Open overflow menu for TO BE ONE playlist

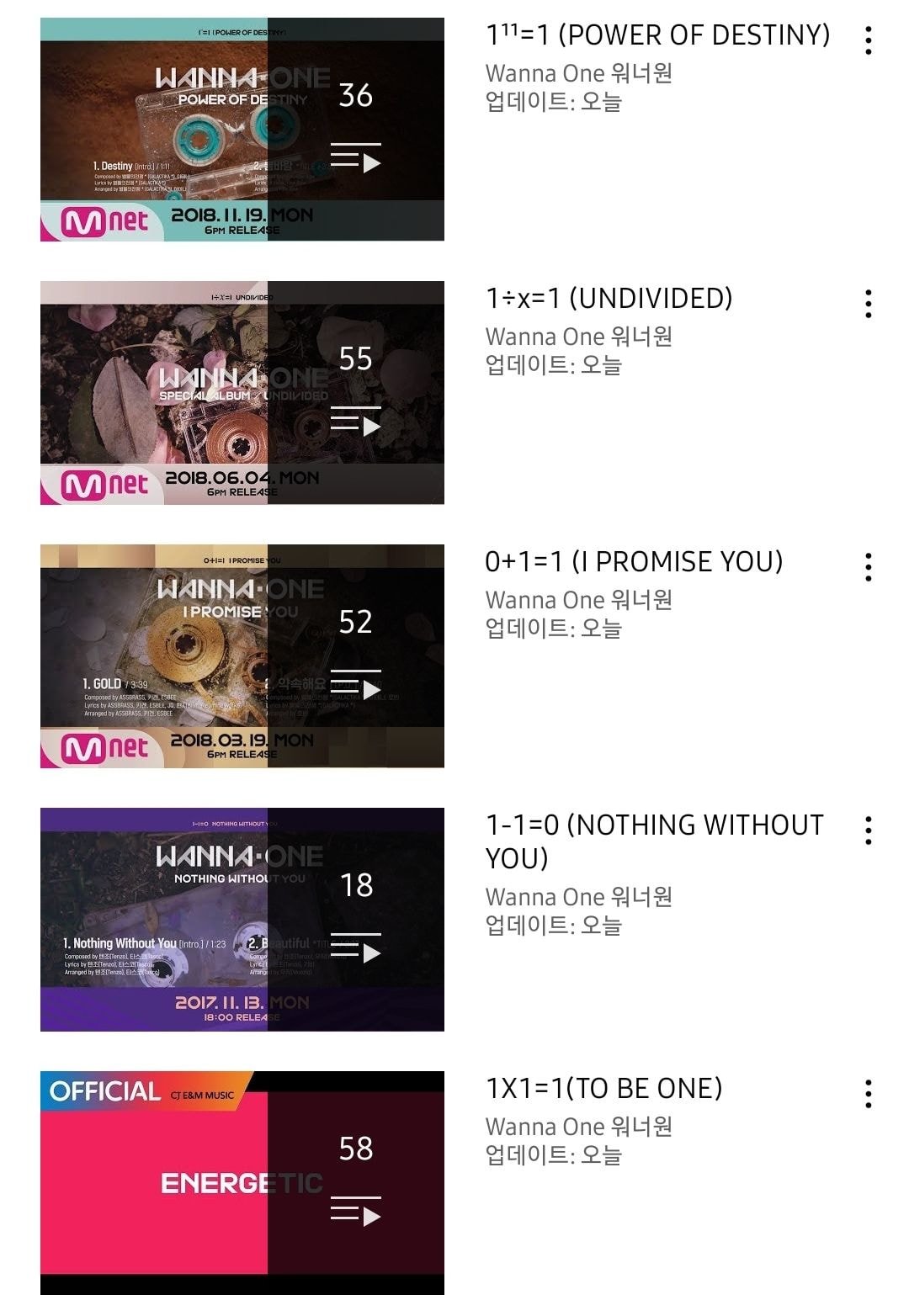868,1094
